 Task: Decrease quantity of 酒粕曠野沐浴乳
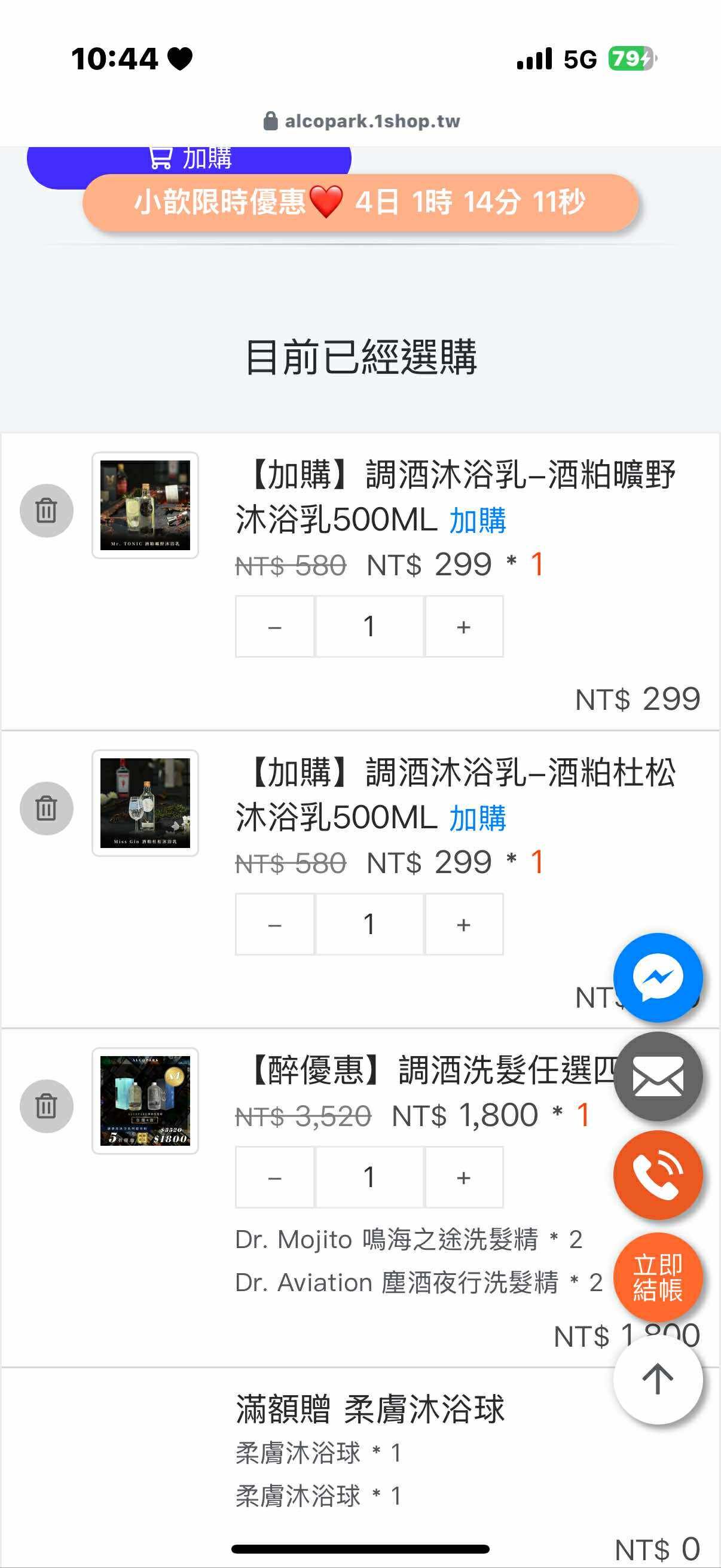[275, 626]
